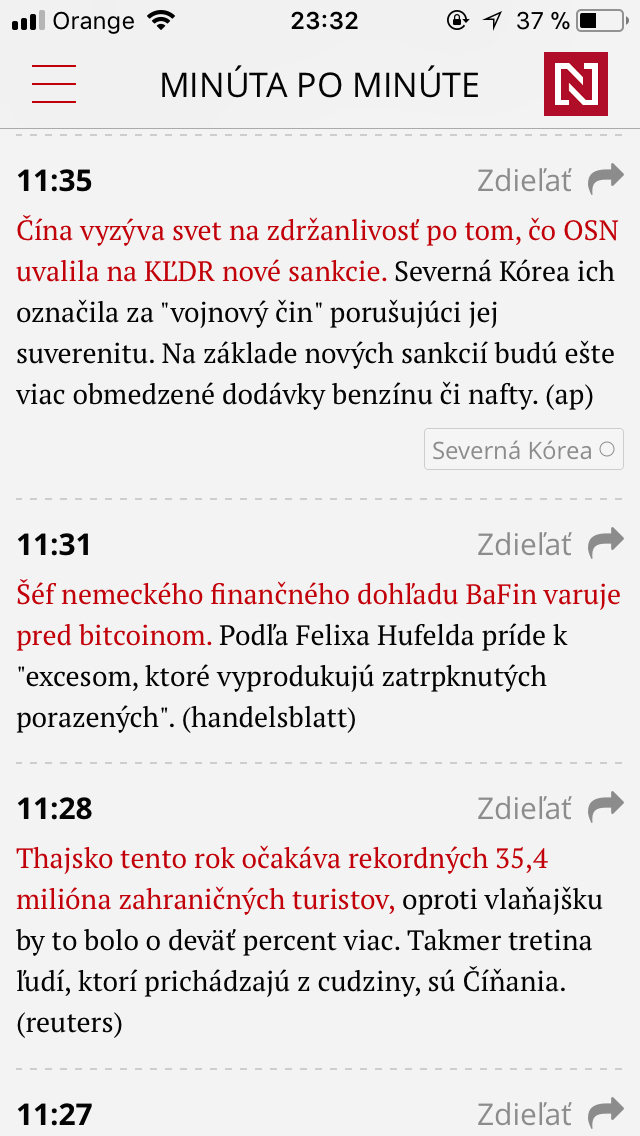
Task: Share the 11:35 news item
Action: 550,180
